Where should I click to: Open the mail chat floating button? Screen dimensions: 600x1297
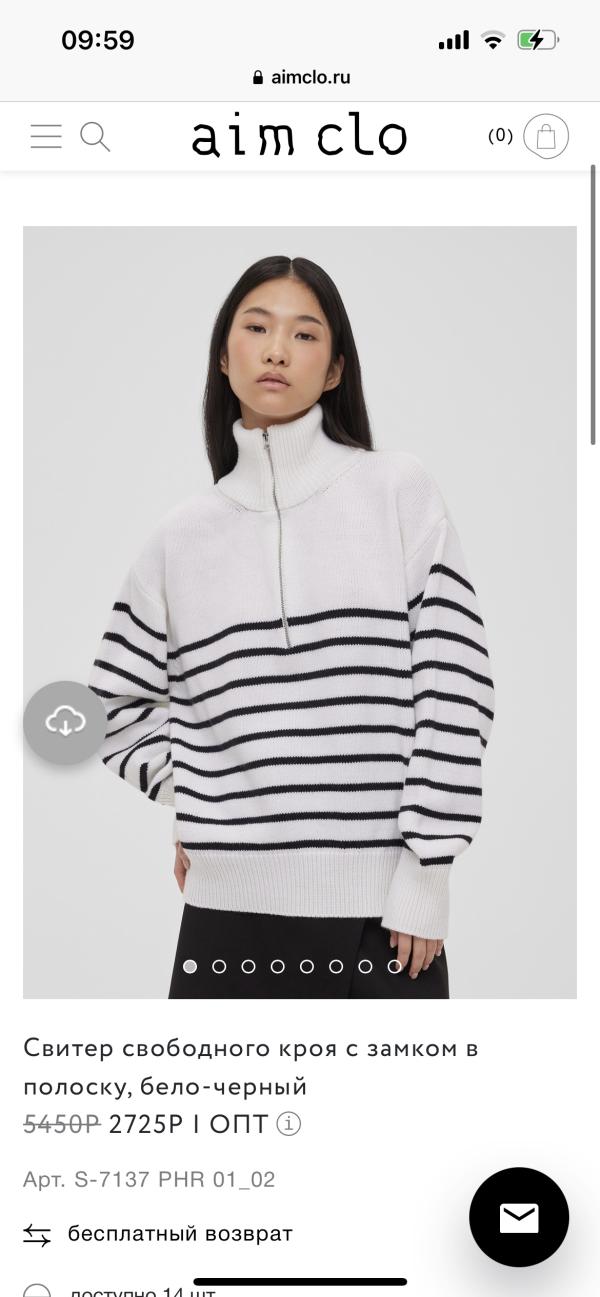point(519,1217)
